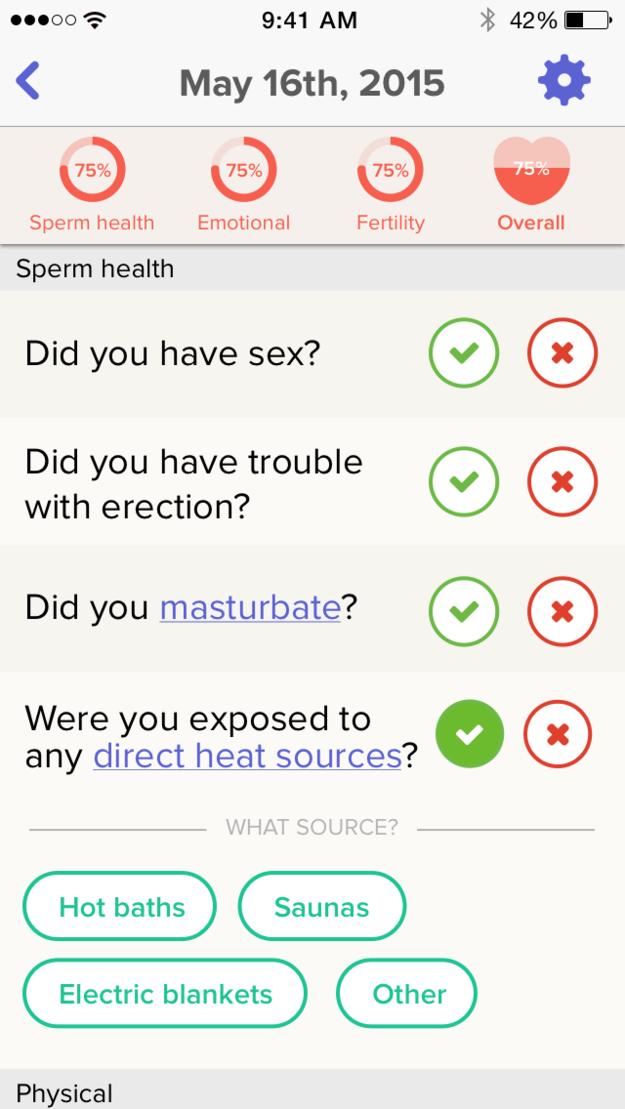Answer no to the masturbate question
The image size is (625, 1109).
[562, 610]
